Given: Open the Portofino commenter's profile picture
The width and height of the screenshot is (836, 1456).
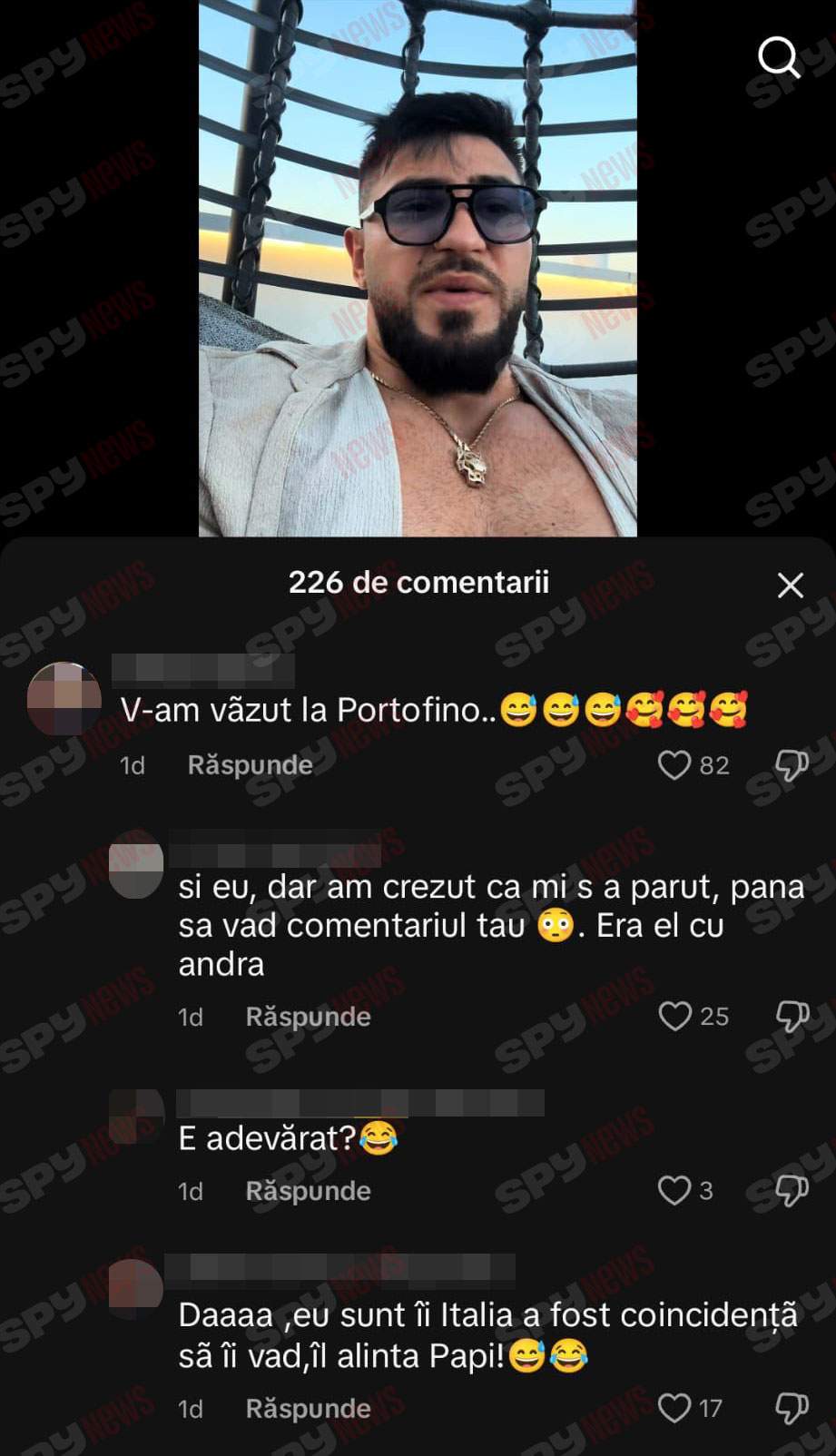Looking at the screenshot, I should click(64, 699).
